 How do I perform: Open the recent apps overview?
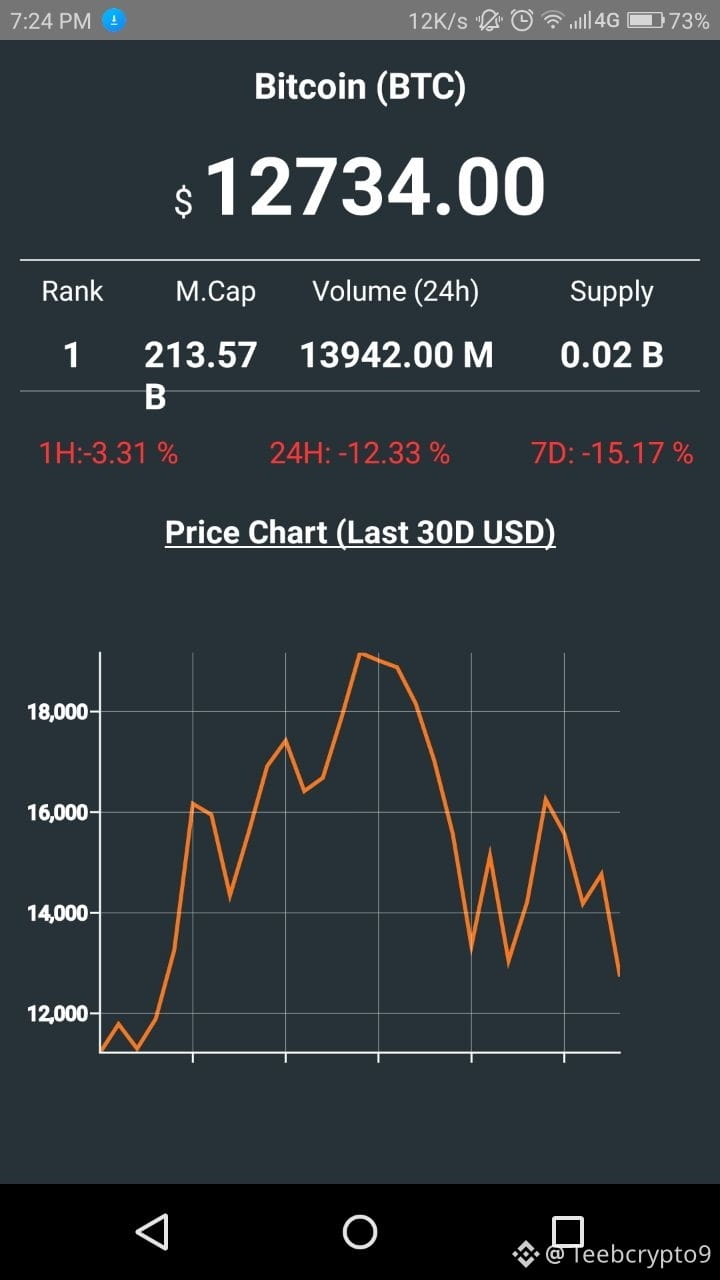(x=568, y=1232)
